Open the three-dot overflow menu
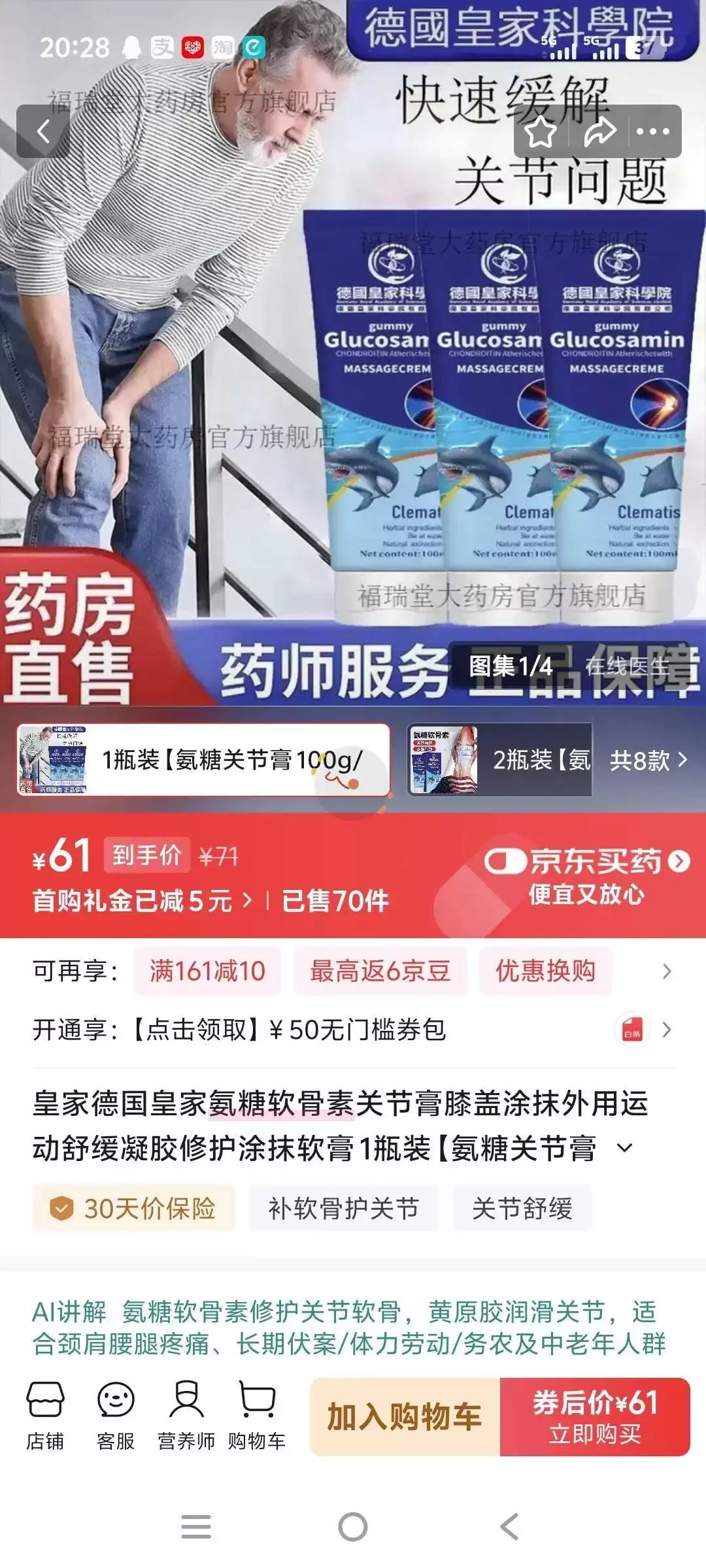 (652, 132)
